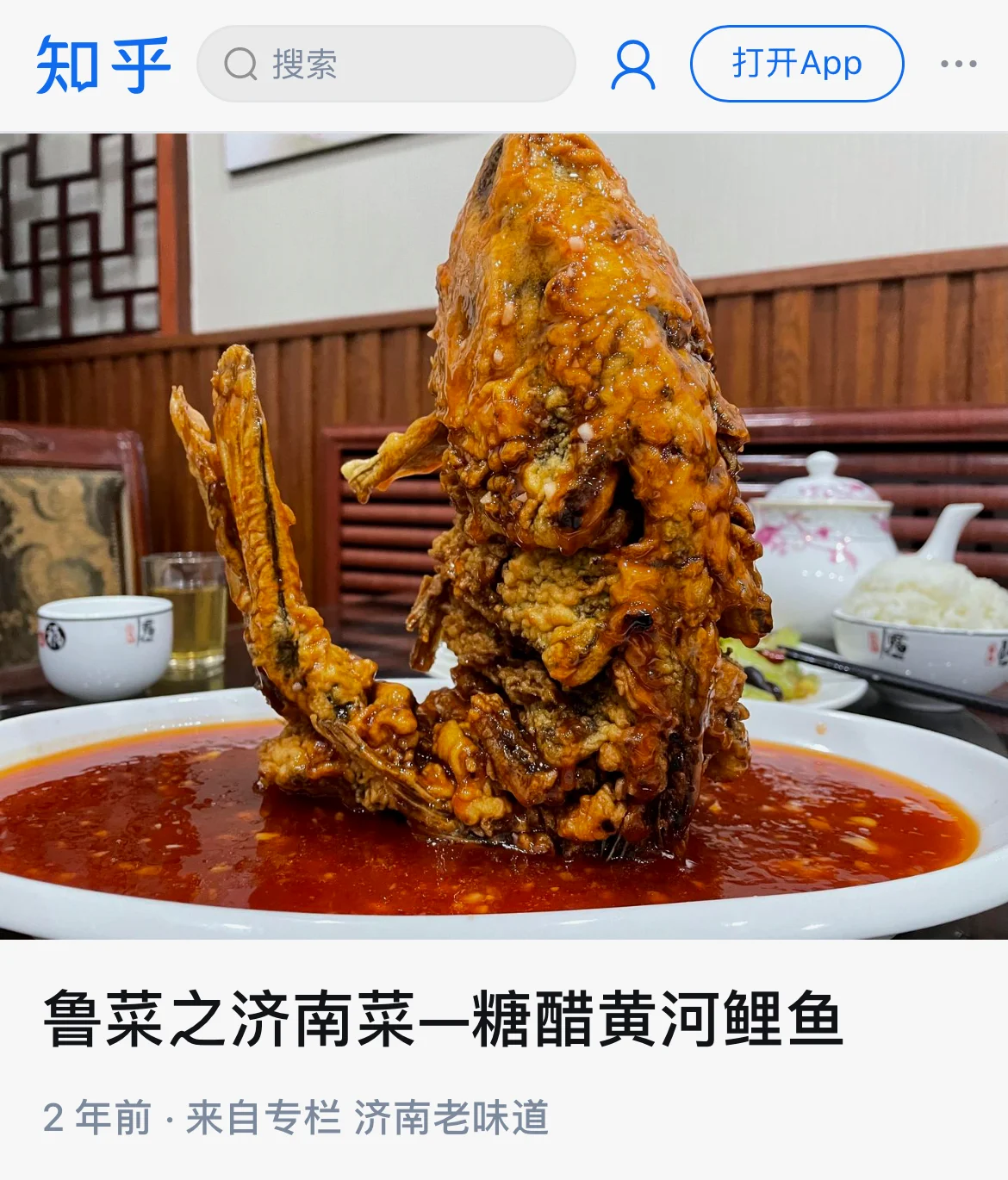Open the 济南老味道 column link
The image size is (1008, 1180).
[451, 1118]
